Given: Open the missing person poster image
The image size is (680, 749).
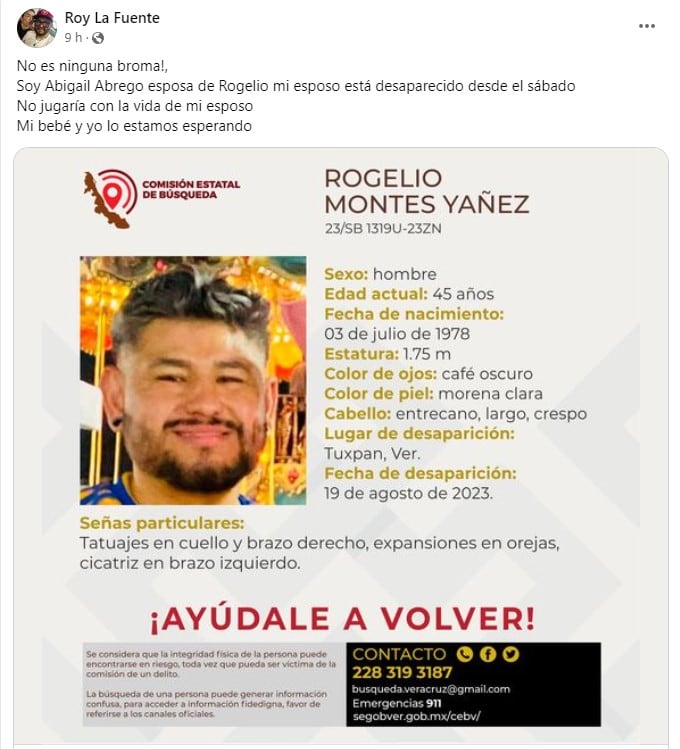Looking at the screenshot, I should (340, 445).
